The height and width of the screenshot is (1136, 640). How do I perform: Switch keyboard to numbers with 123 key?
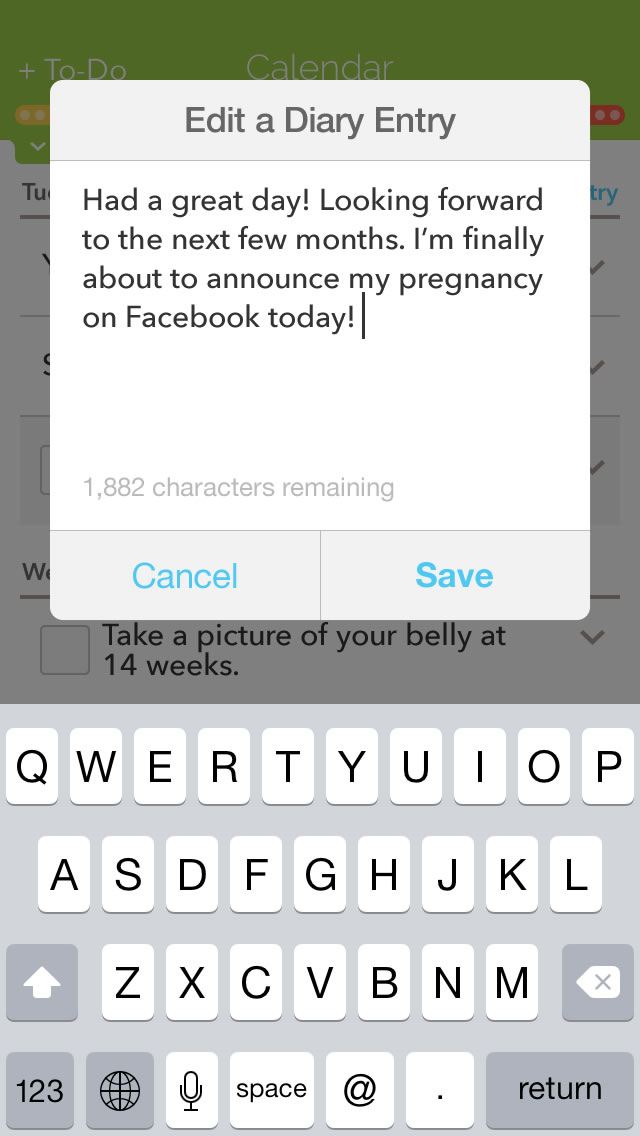[x=40, y=1089]
